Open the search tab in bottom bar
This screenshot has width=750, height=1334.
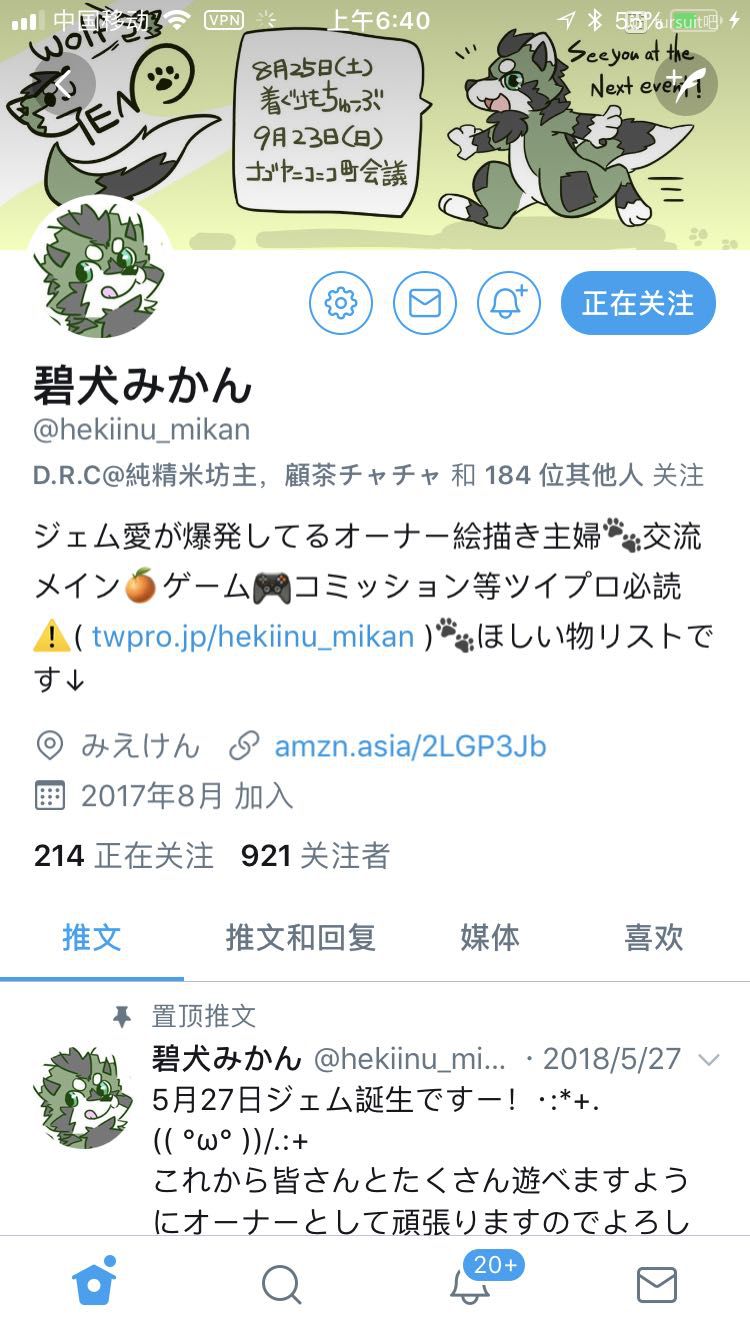click(281, 1285)
